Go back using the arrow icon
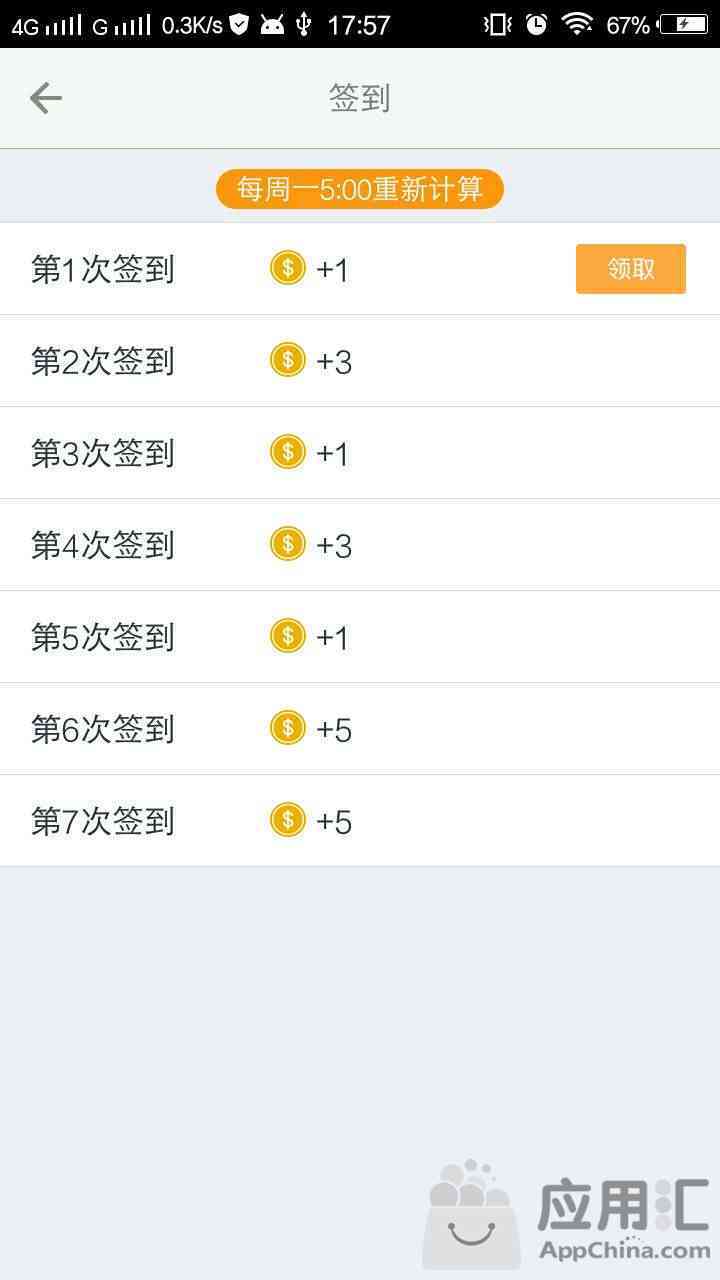 [x=46, y=98]
